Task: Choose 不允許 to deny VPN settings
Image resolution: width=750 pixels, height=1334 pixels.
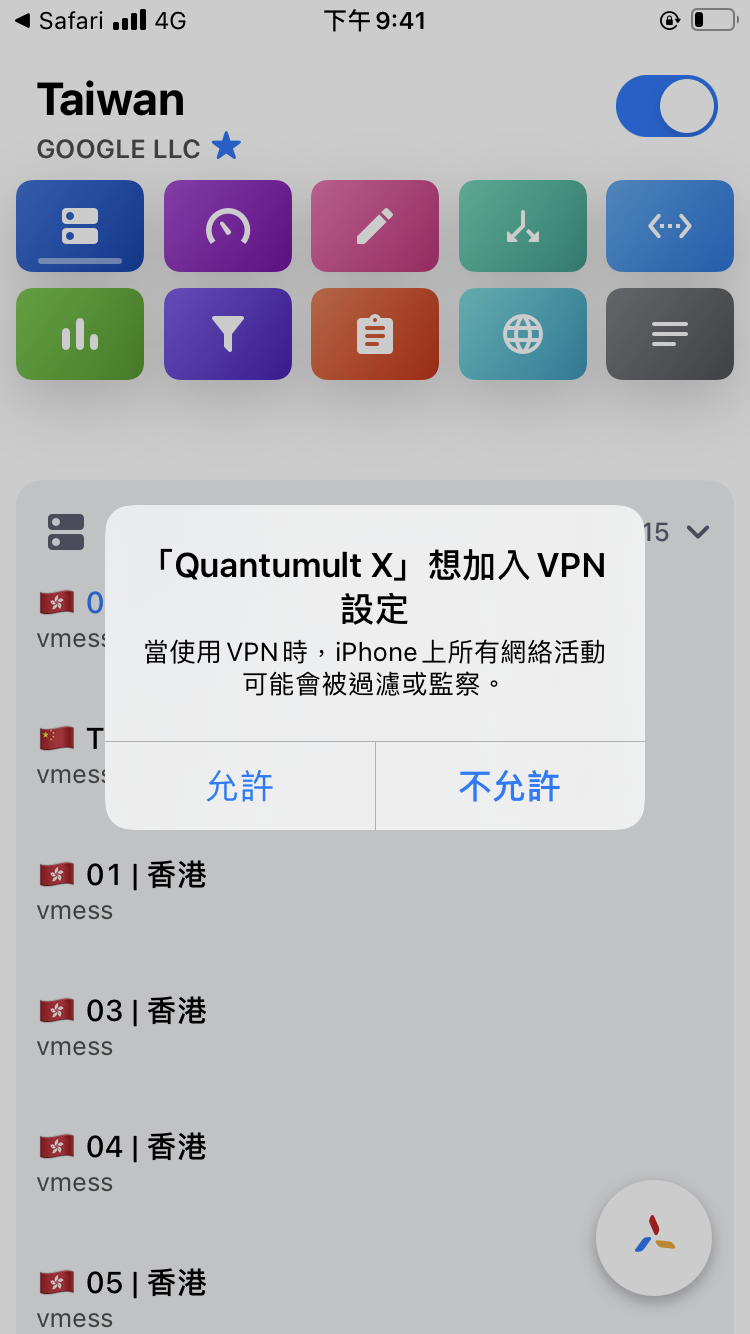Action: [x=510, y=786]
